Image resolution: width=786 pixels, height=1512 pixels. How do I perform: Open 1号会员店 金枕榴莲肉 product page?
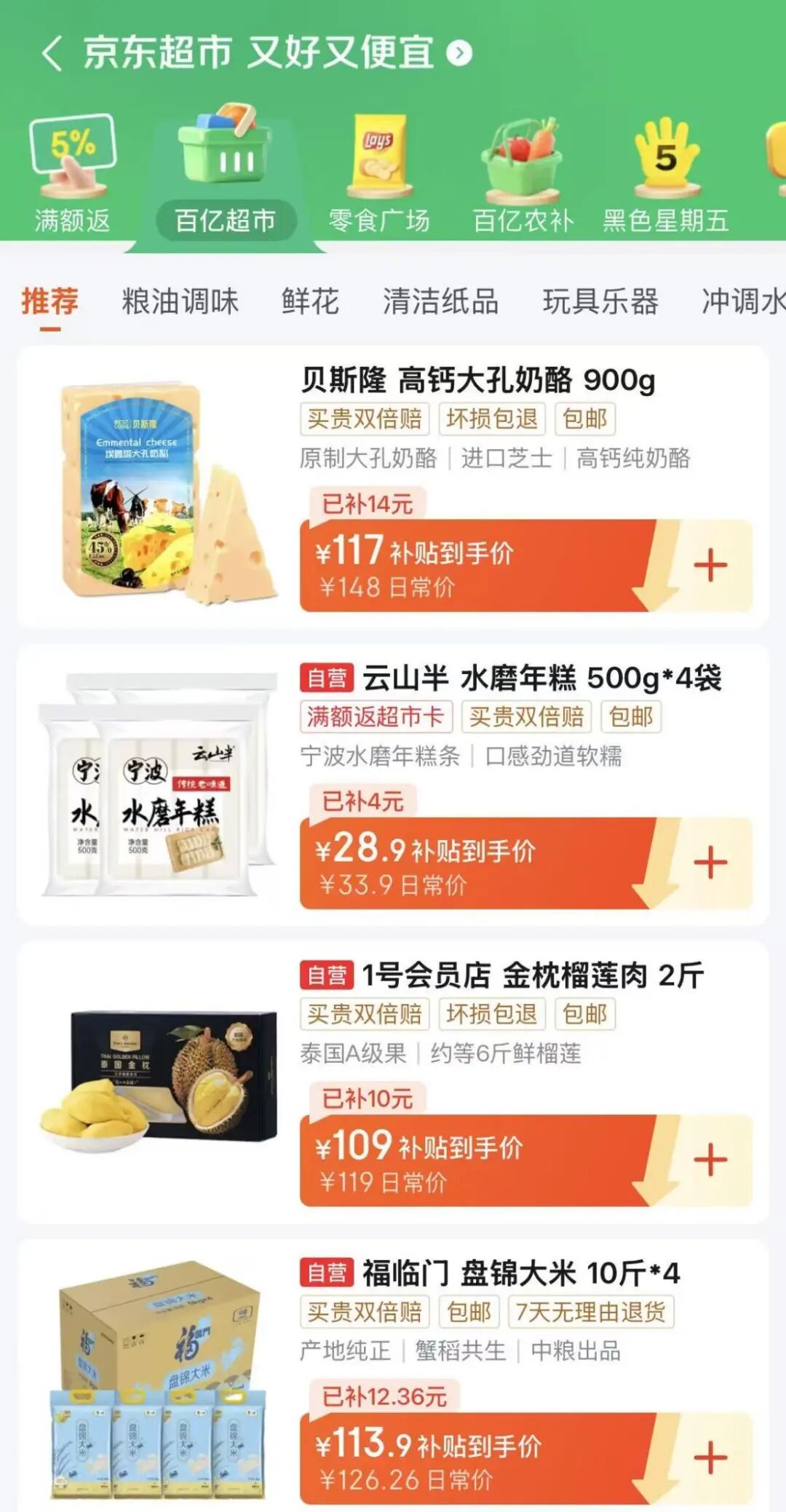pyautogui.click(x=533, y=975)
